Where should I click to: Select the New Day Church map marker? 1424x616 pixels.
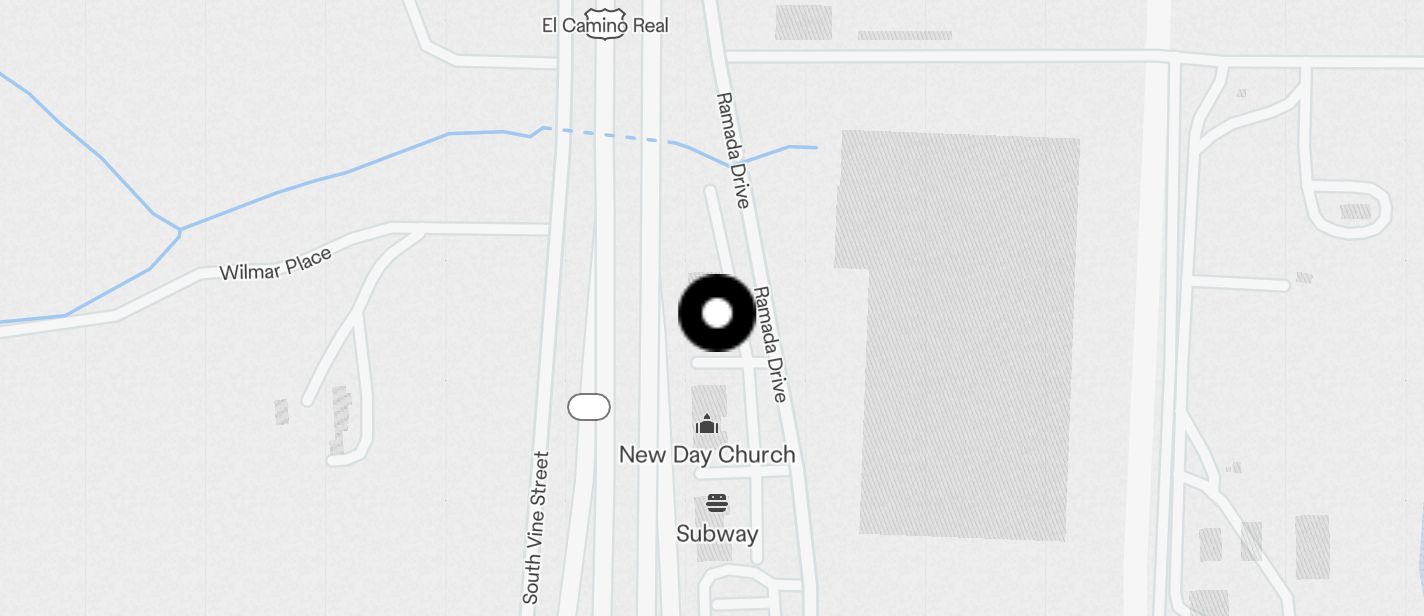coord(707,425)
